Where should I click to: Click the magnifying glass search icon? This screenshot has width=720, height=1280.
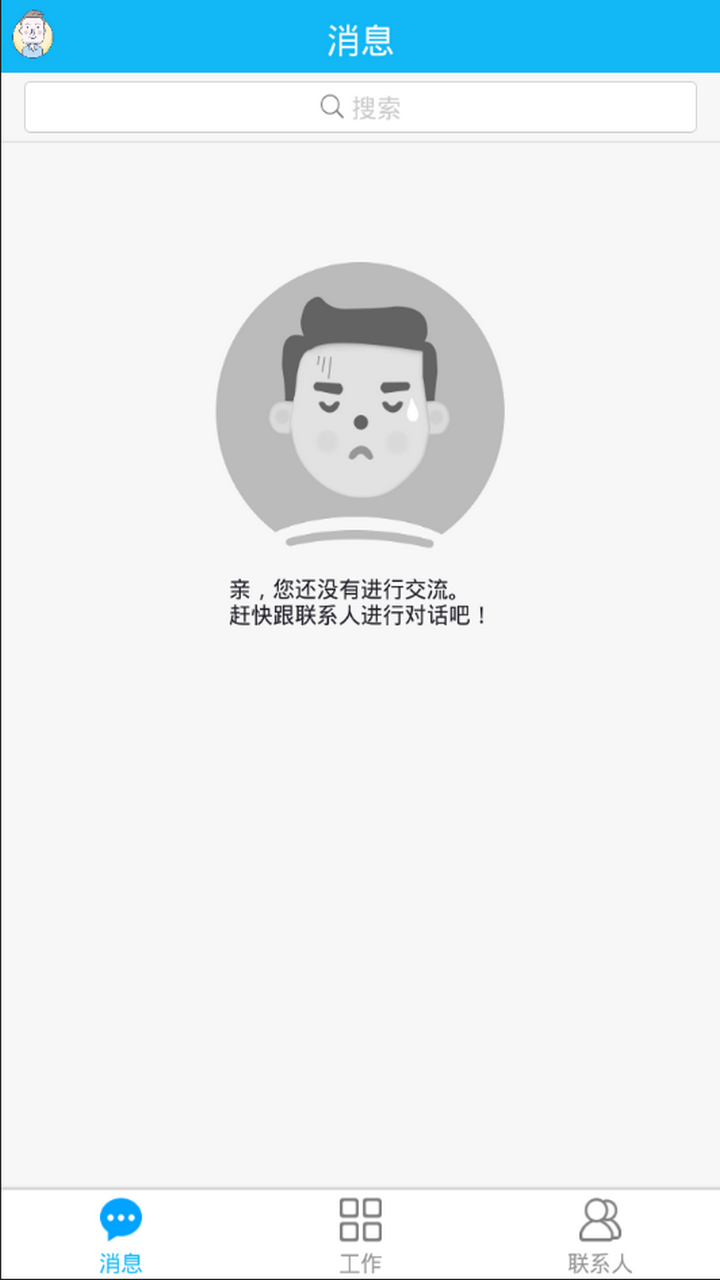coord(330,106)
